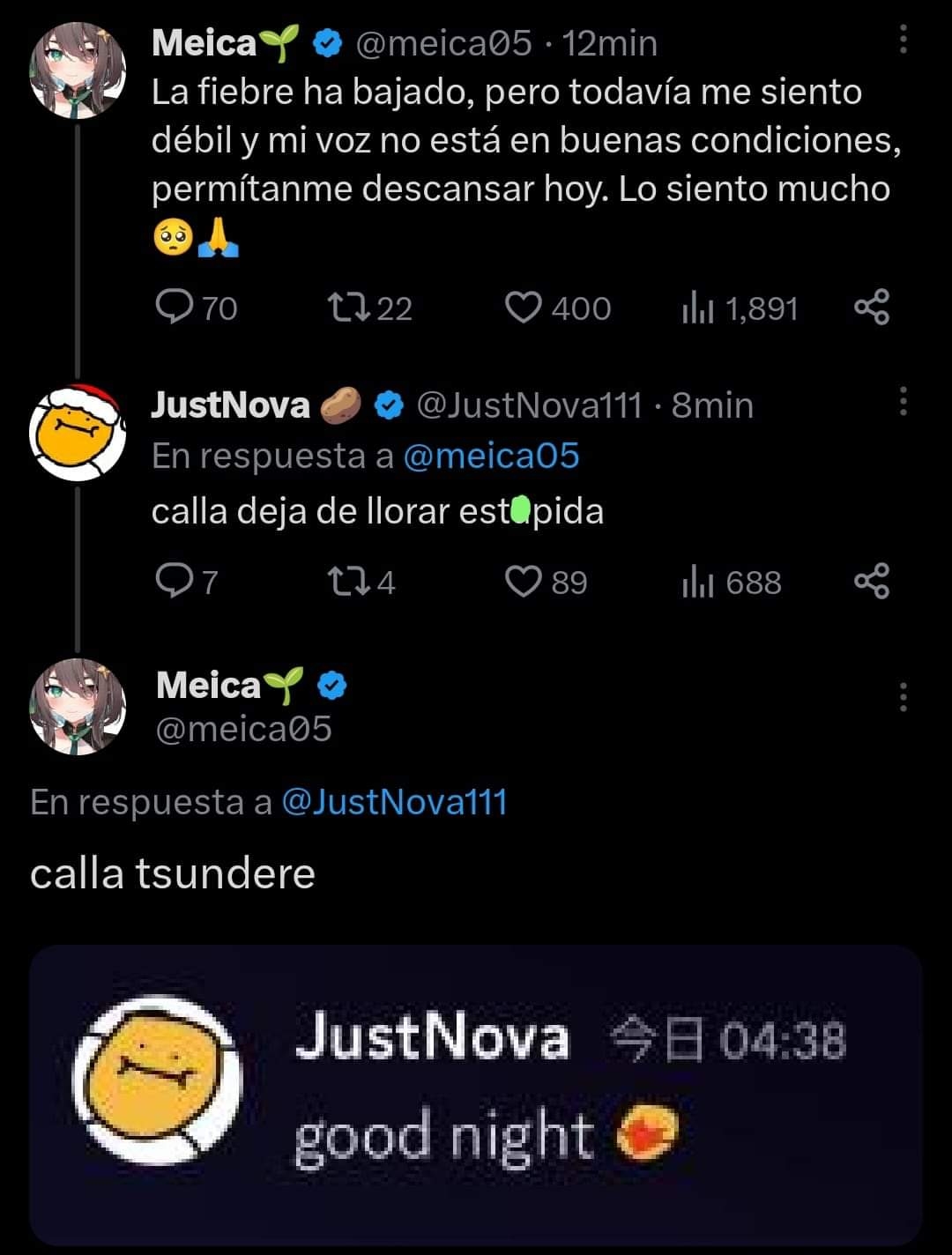Reply to Meica's fever tweet
The image size is (952, 1255).
coord(174,308)
